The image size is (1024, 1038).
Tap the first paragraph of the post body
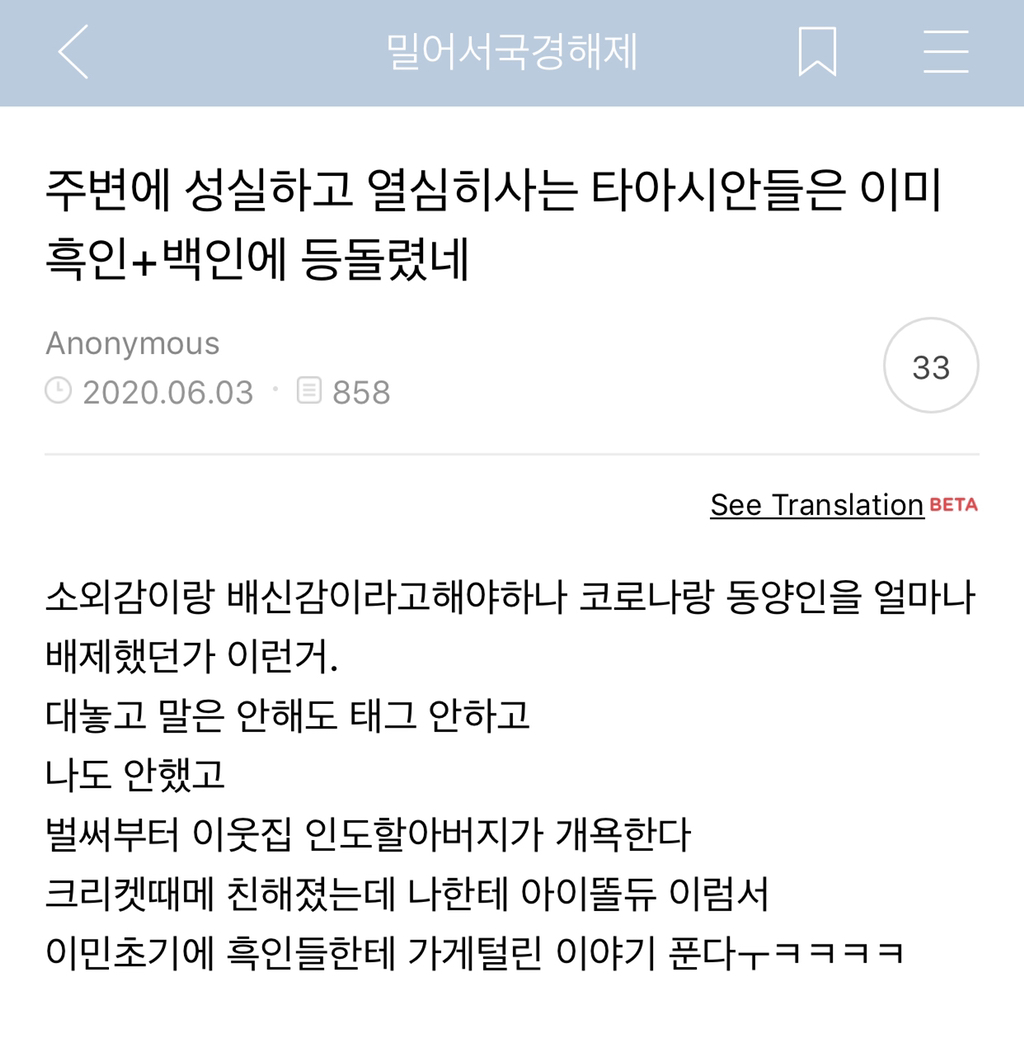pyautogui.click(x=500, y=620)
